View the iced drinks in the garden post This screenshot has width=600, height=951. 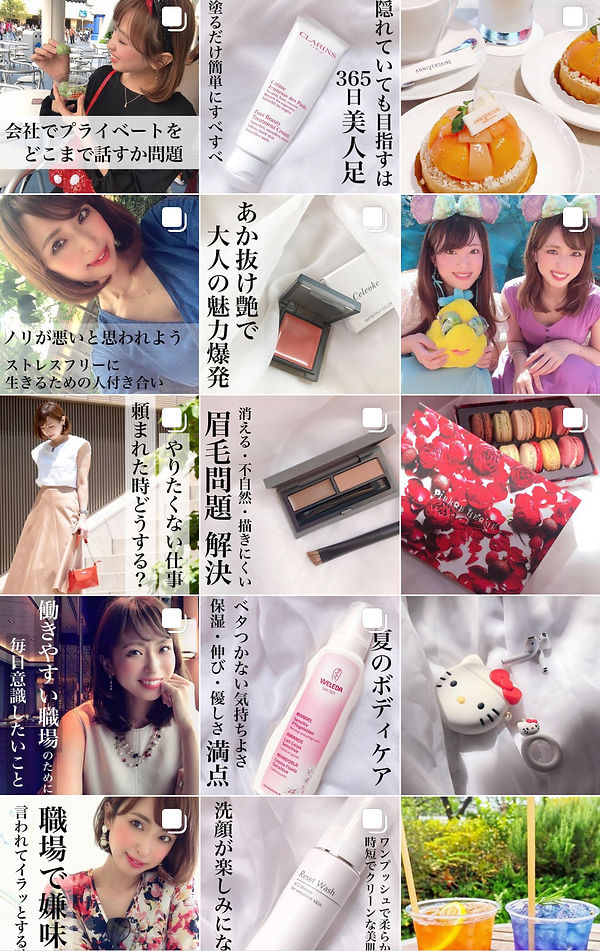click(500, 875)
